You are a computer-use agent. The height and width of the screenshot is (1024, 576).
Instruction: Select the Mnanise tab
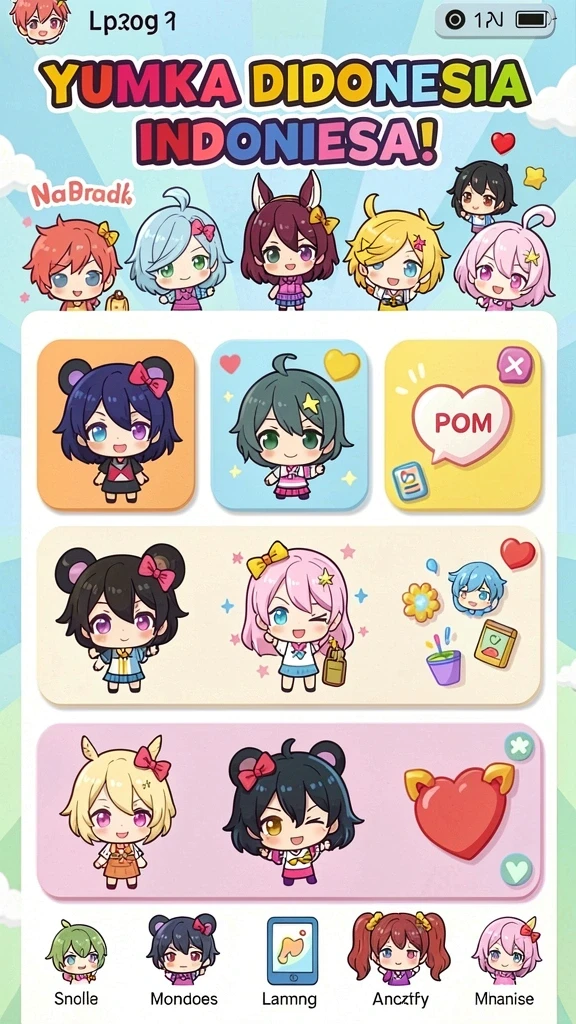click(505, 961)
